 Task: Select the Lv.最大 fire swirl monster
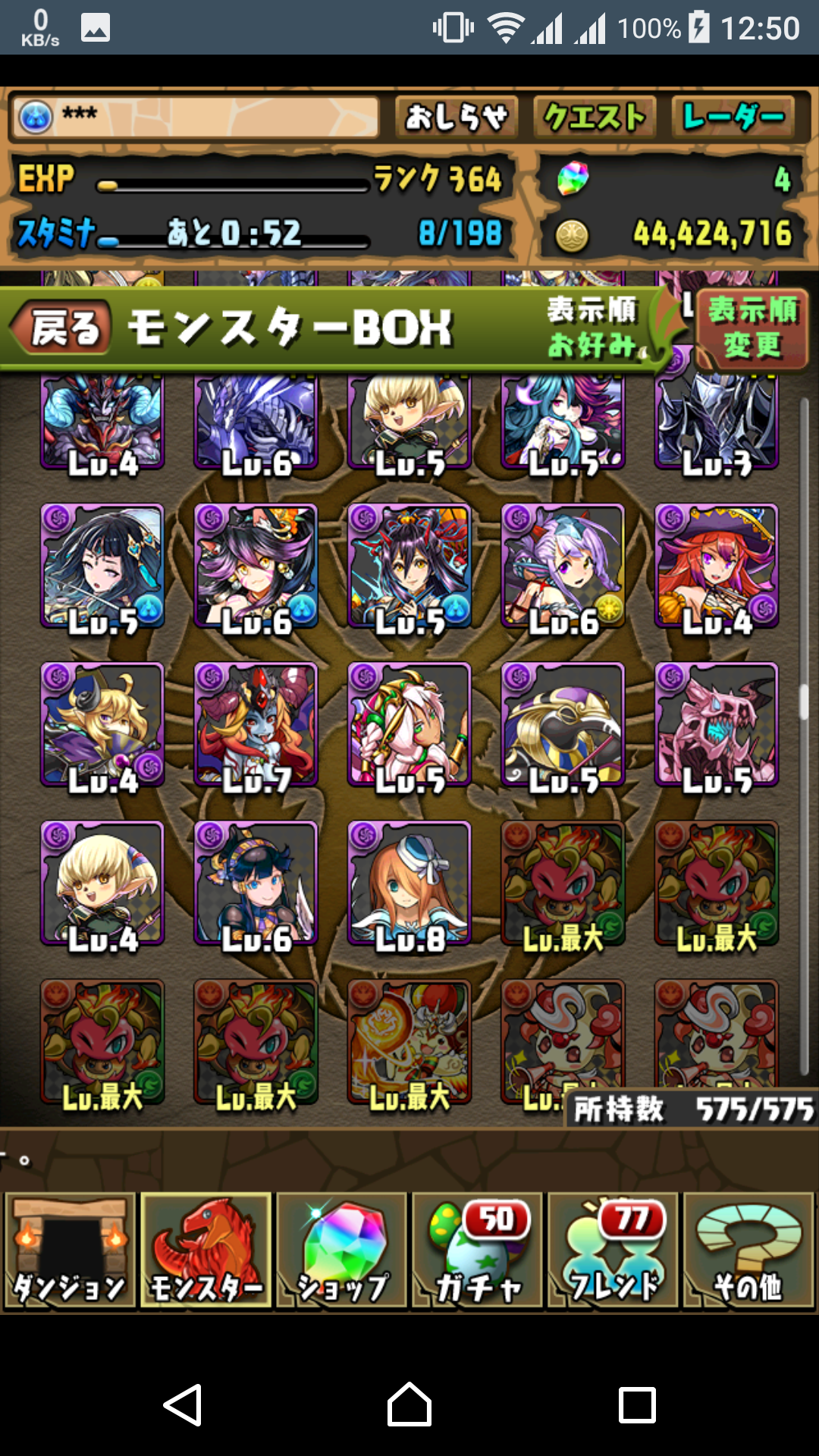coord(409,1042)
